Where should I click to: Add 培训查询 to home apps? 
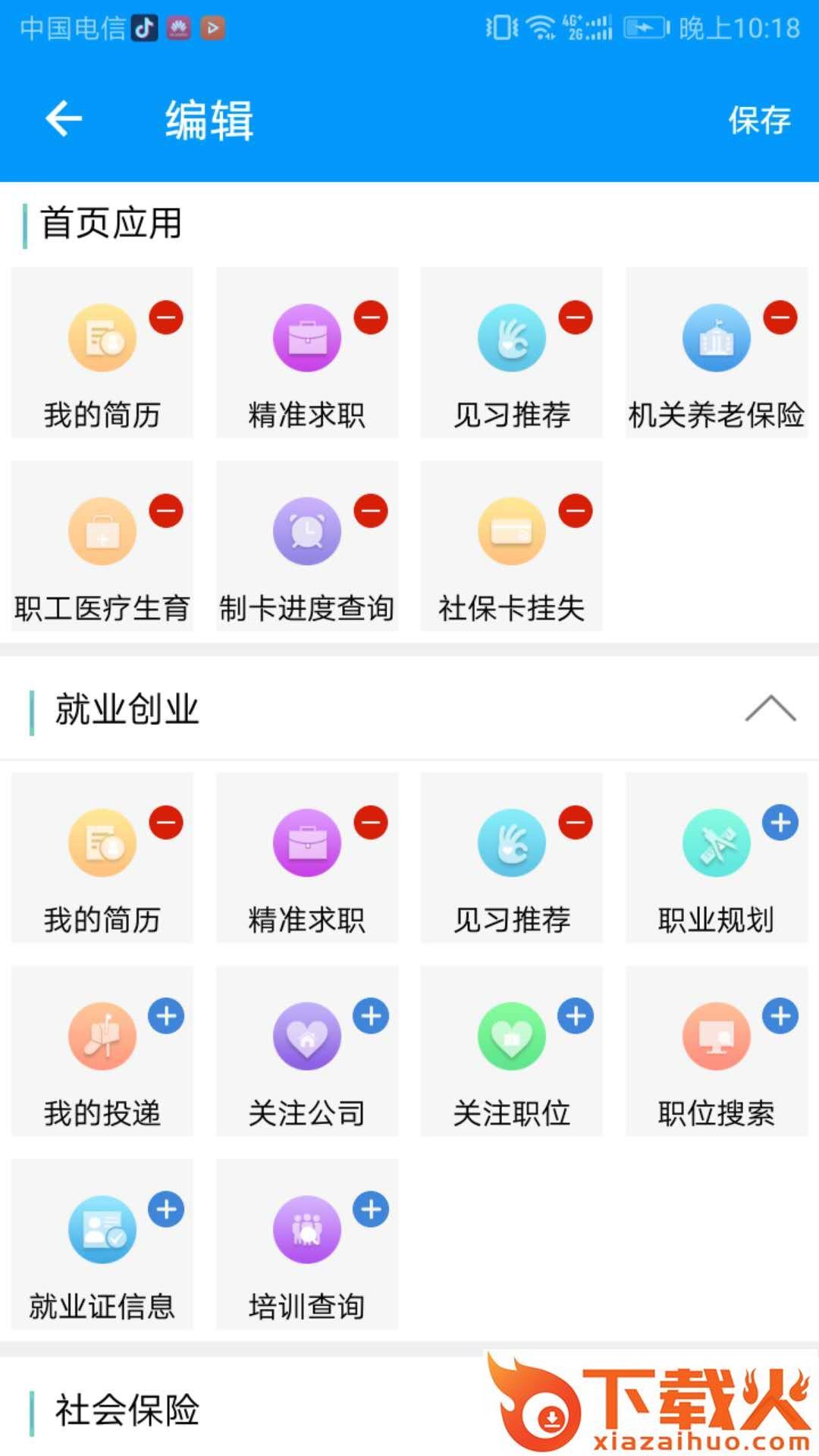pyautogui.click(x=371, y=1210)
